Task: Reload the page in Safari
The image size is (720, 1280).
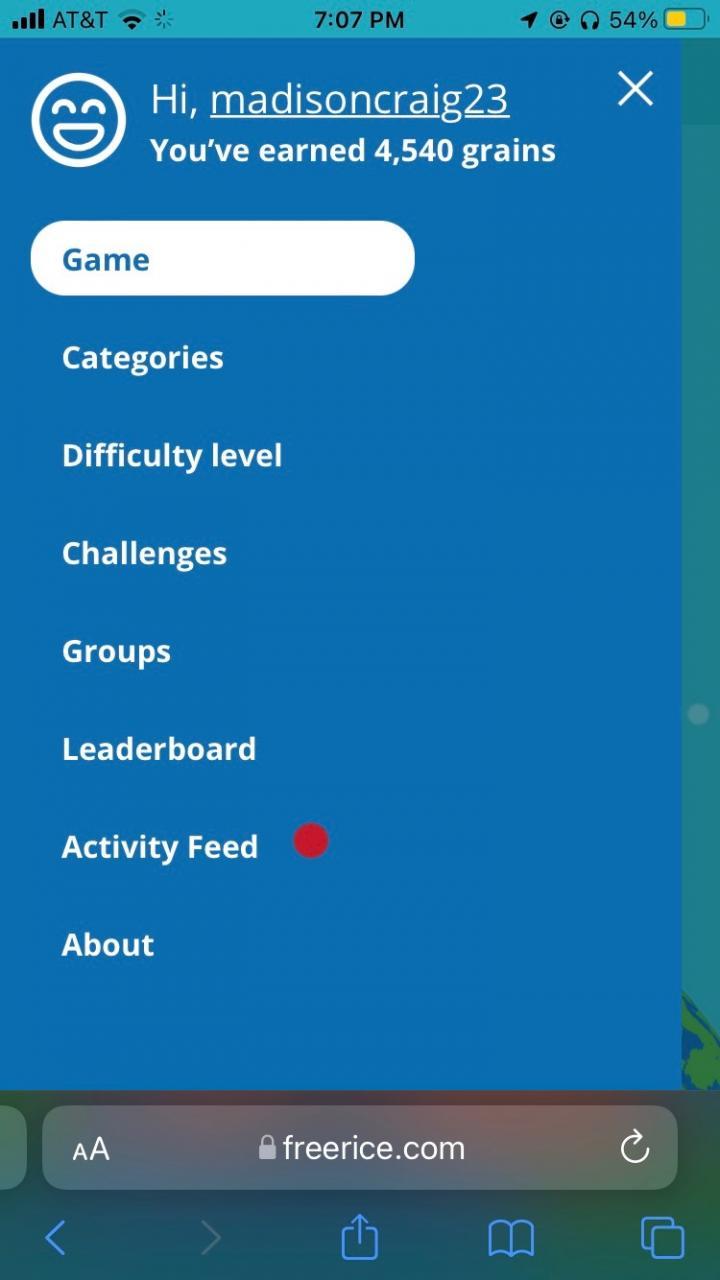Action: (x=635, y=1148)
